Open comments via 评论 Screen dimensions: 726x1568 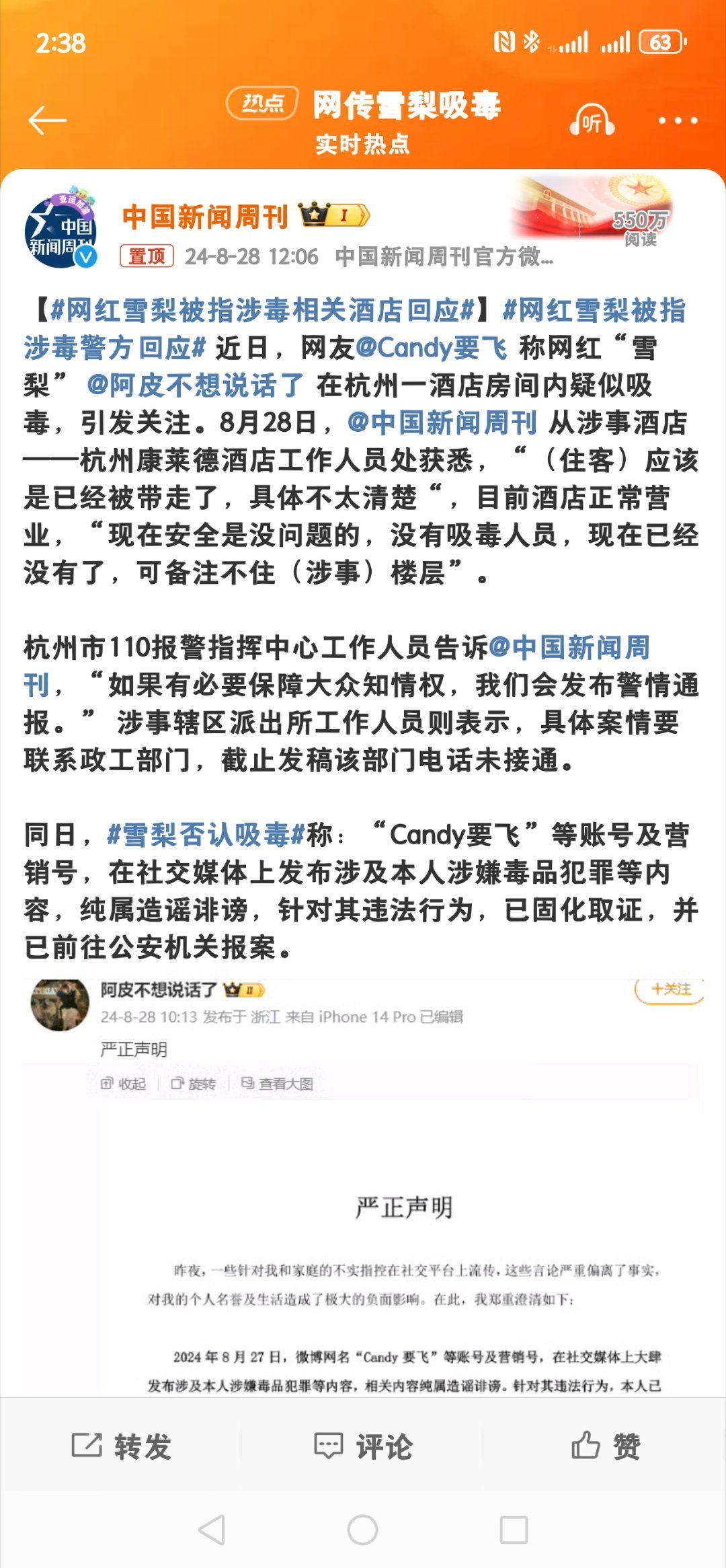[363, 1446]
